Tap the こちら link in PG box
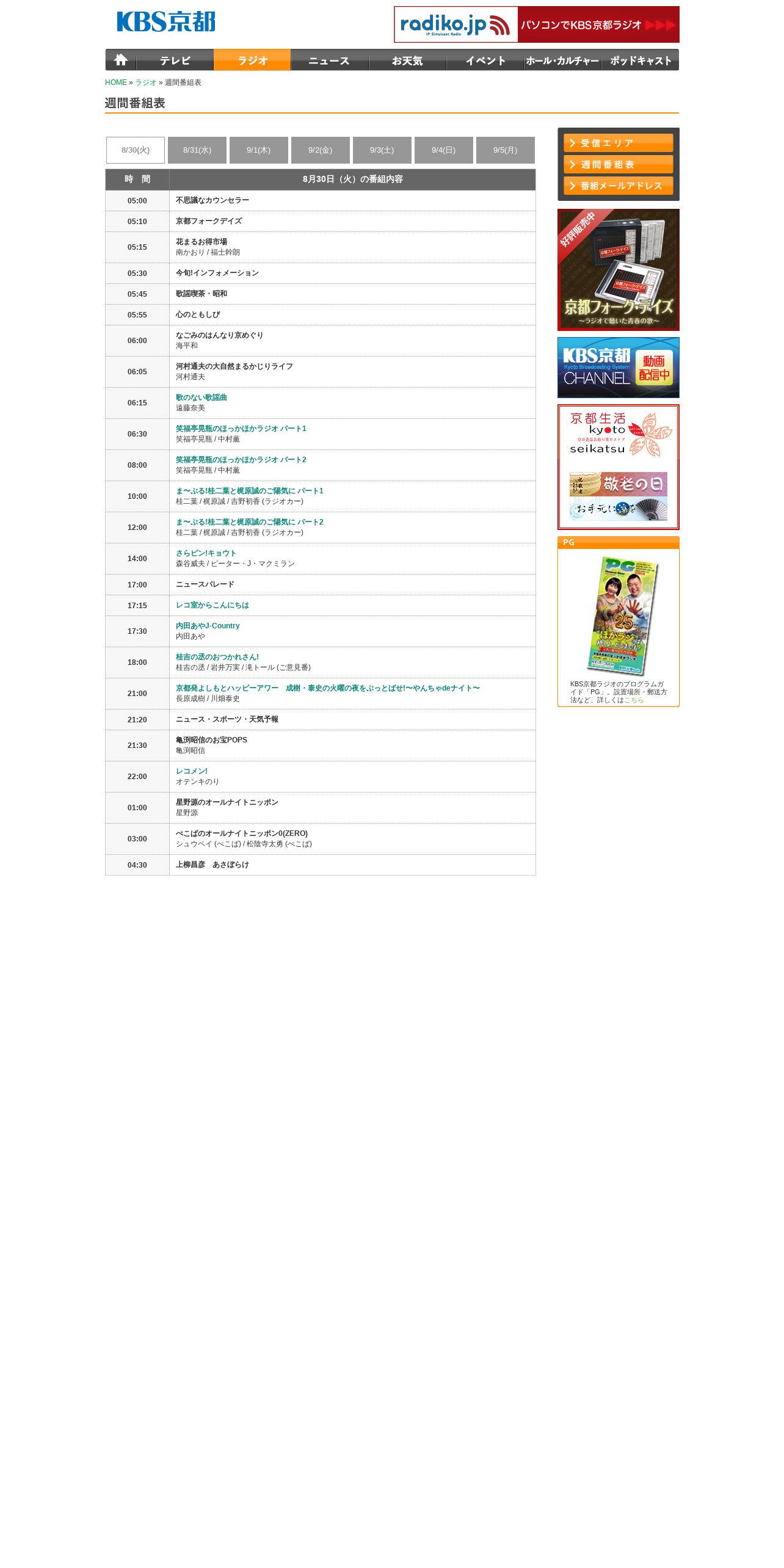 click(634, 700)
